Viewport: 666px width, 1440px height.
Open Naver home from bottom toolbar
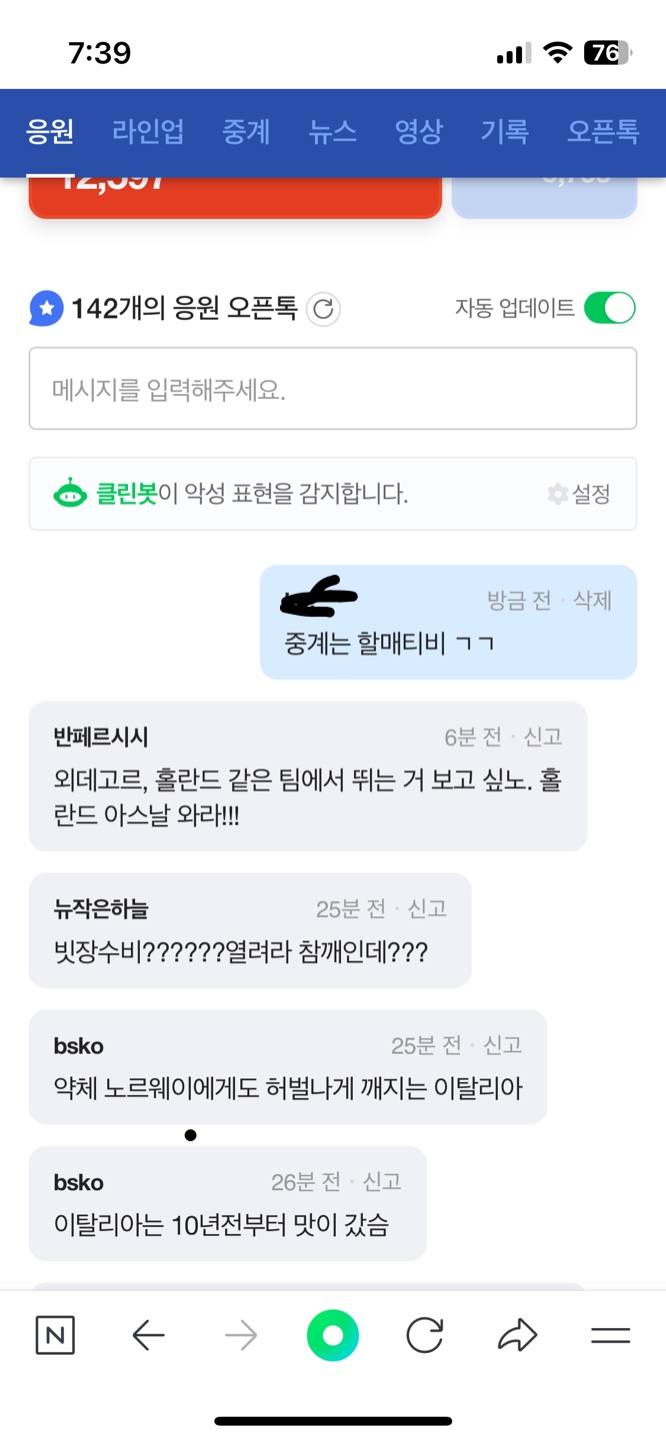pos(55,1336)
